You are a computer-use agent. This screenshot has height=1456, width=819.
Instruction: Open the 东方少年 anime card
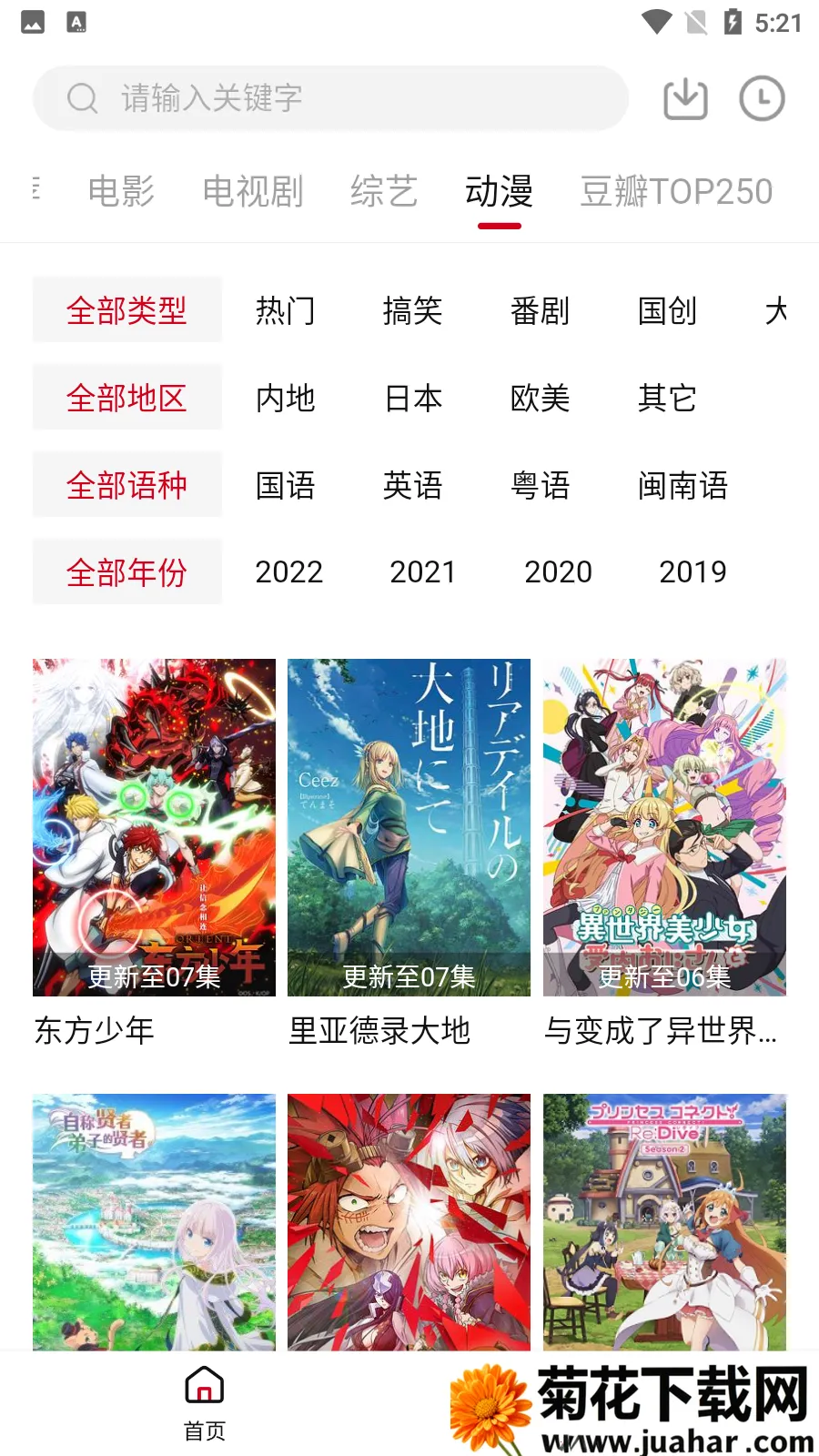[x=154, y=828]
